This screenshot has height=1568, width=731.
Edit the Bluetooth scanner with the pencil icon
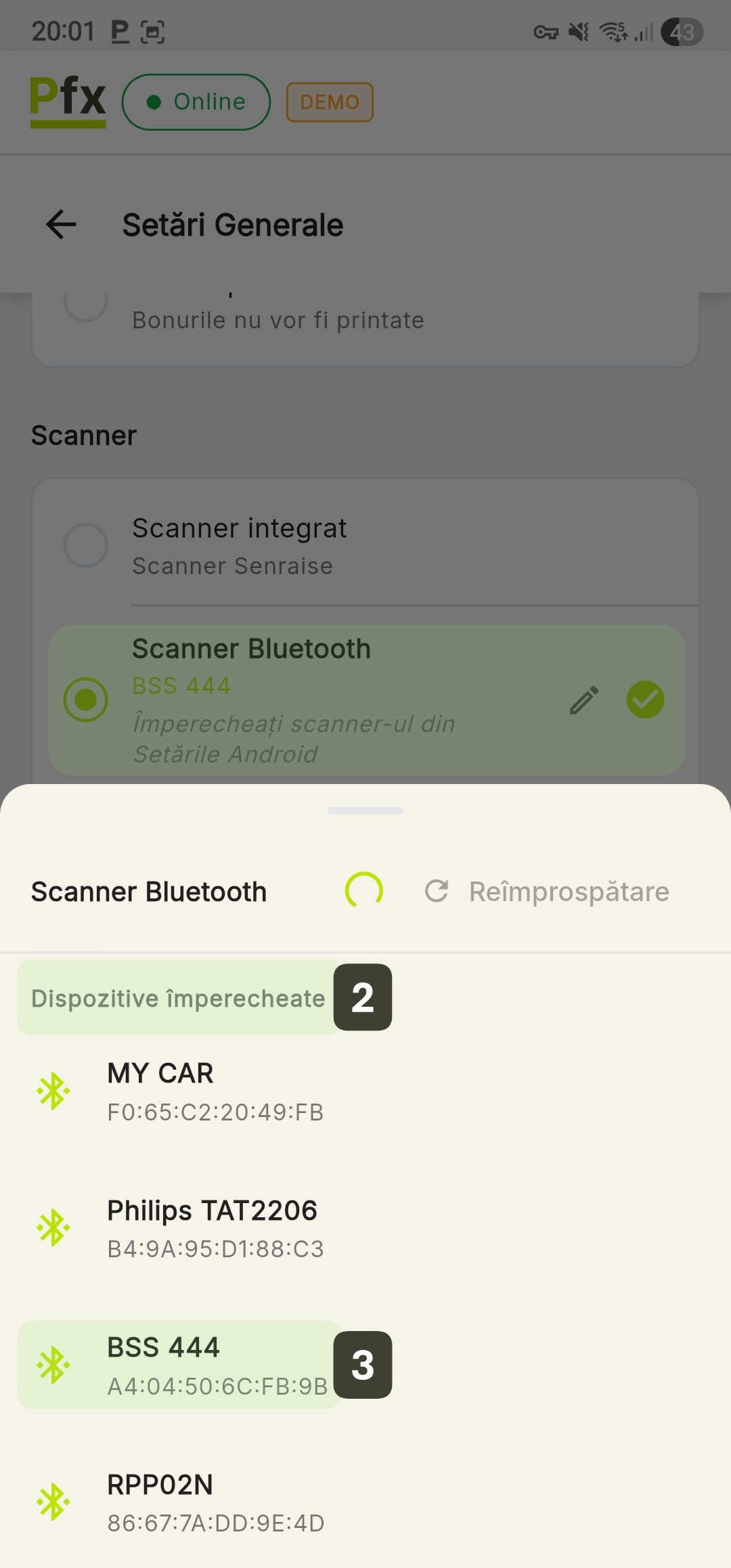click(584, 700)
